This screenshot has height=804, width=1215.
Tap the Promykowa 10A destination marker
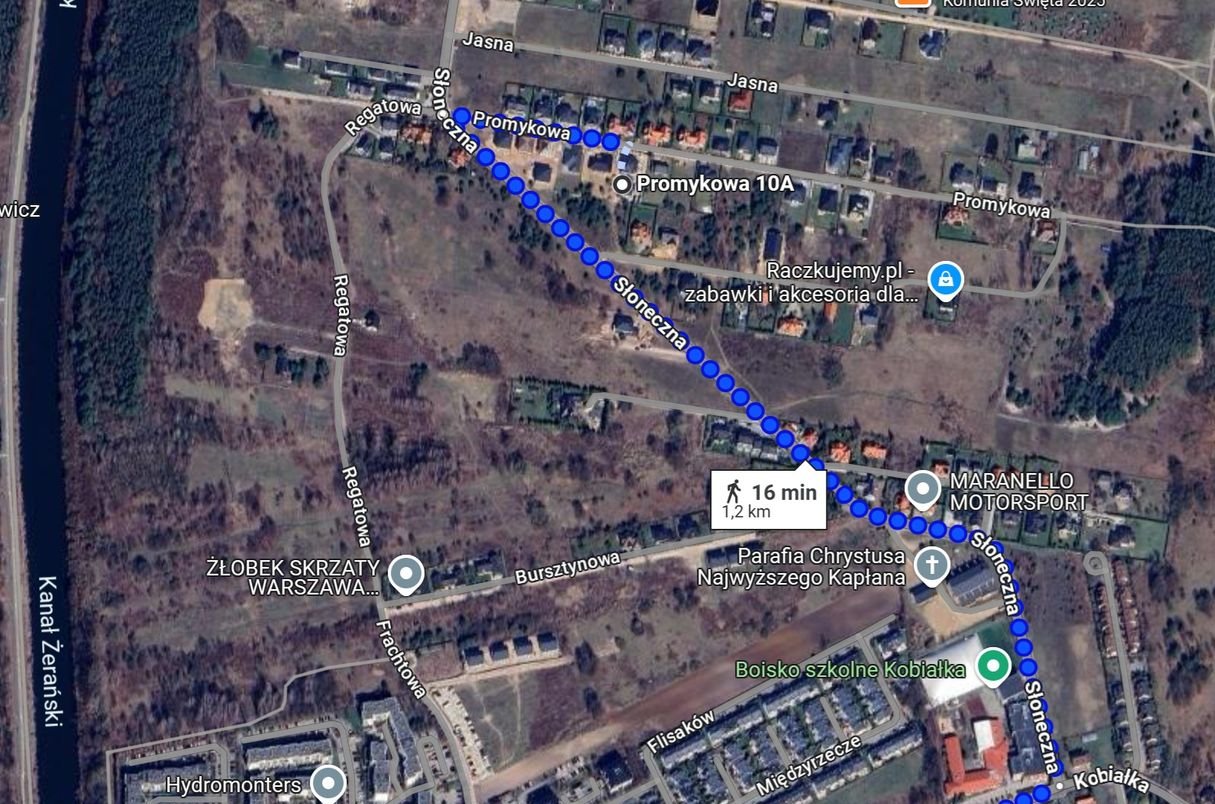tap(623, 184)
